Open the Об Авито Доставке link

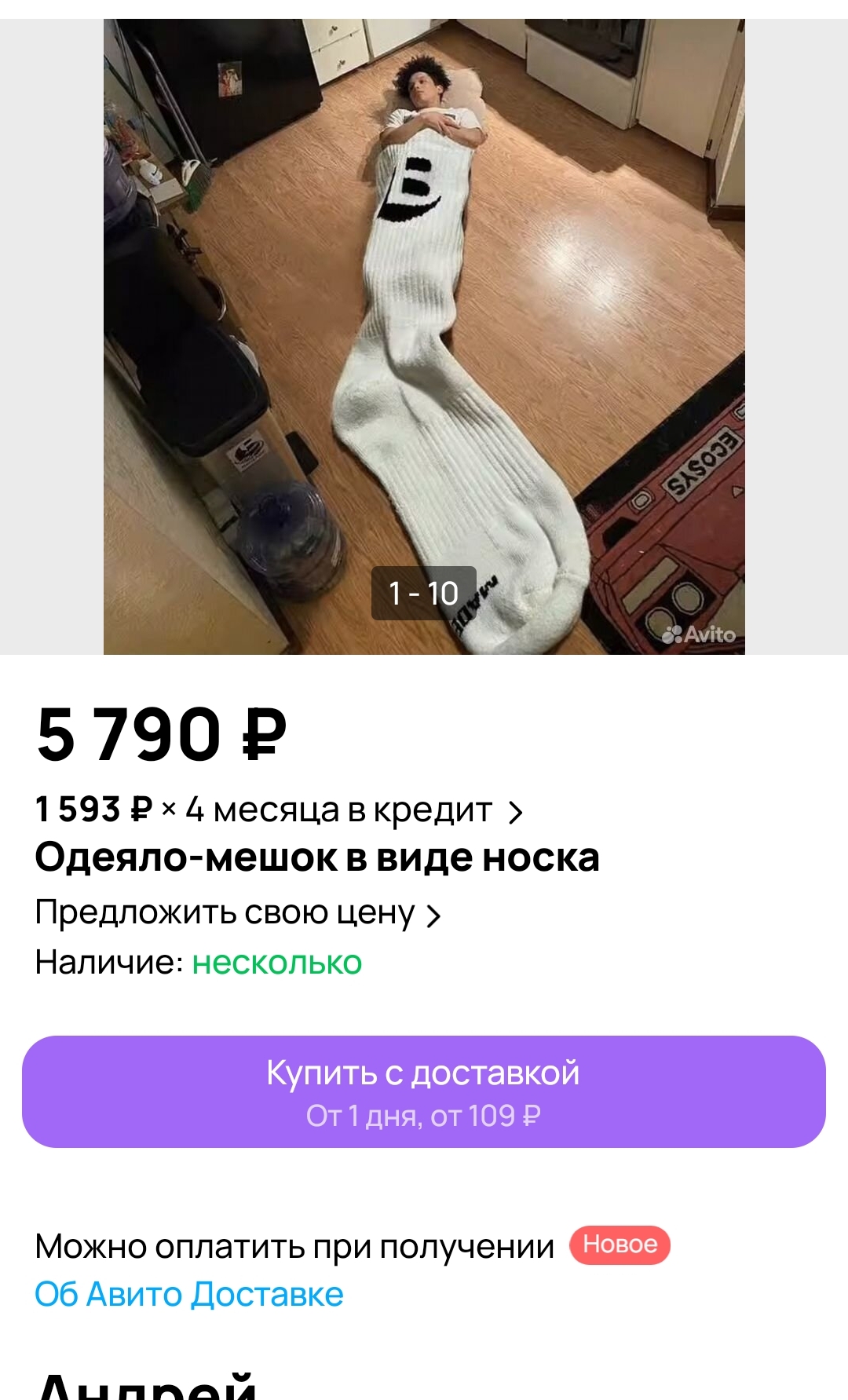(x=189, y=1294)
